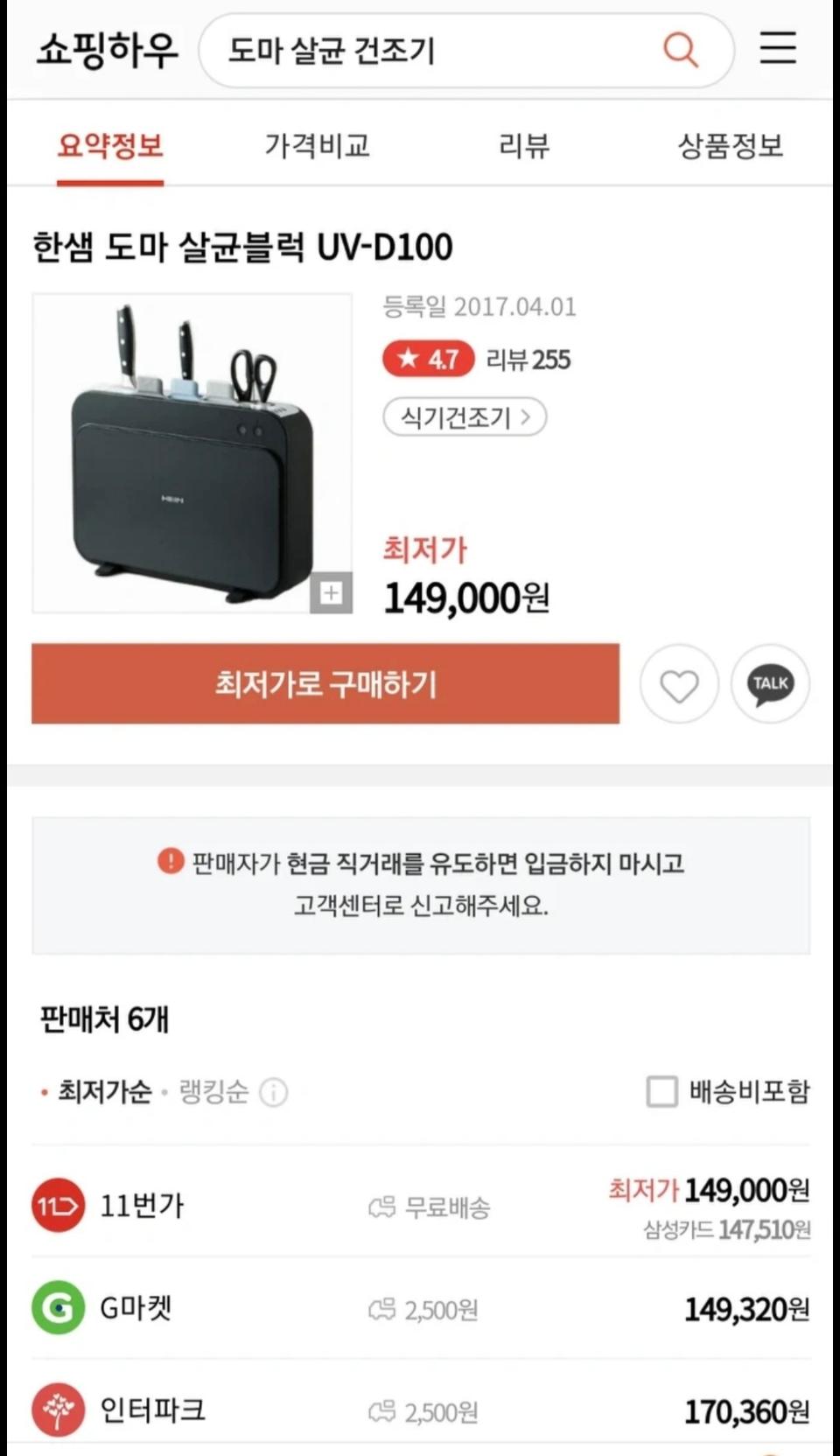Switch to the 가격비교 tab

click(317, 147)
